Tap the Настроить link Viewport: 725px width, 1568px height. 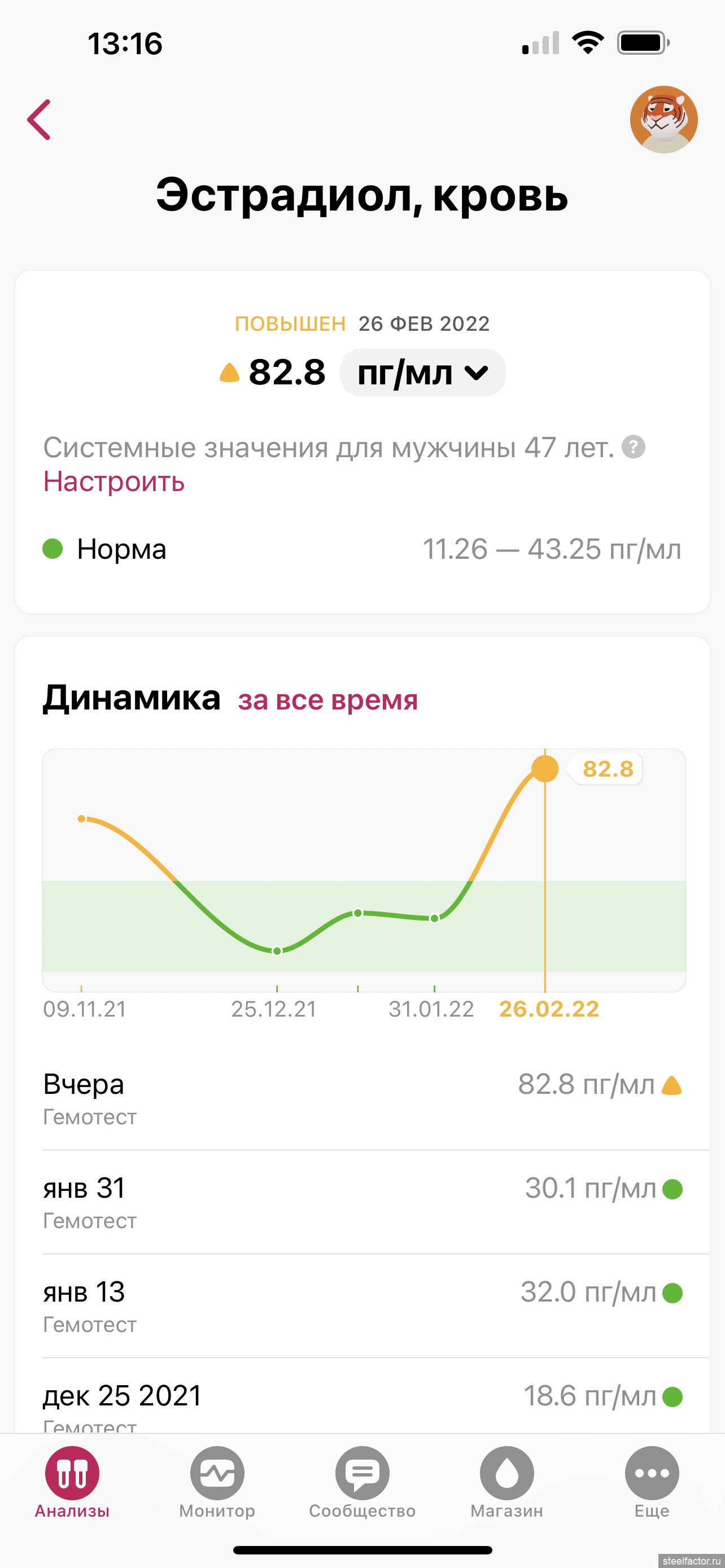point(114,481)
